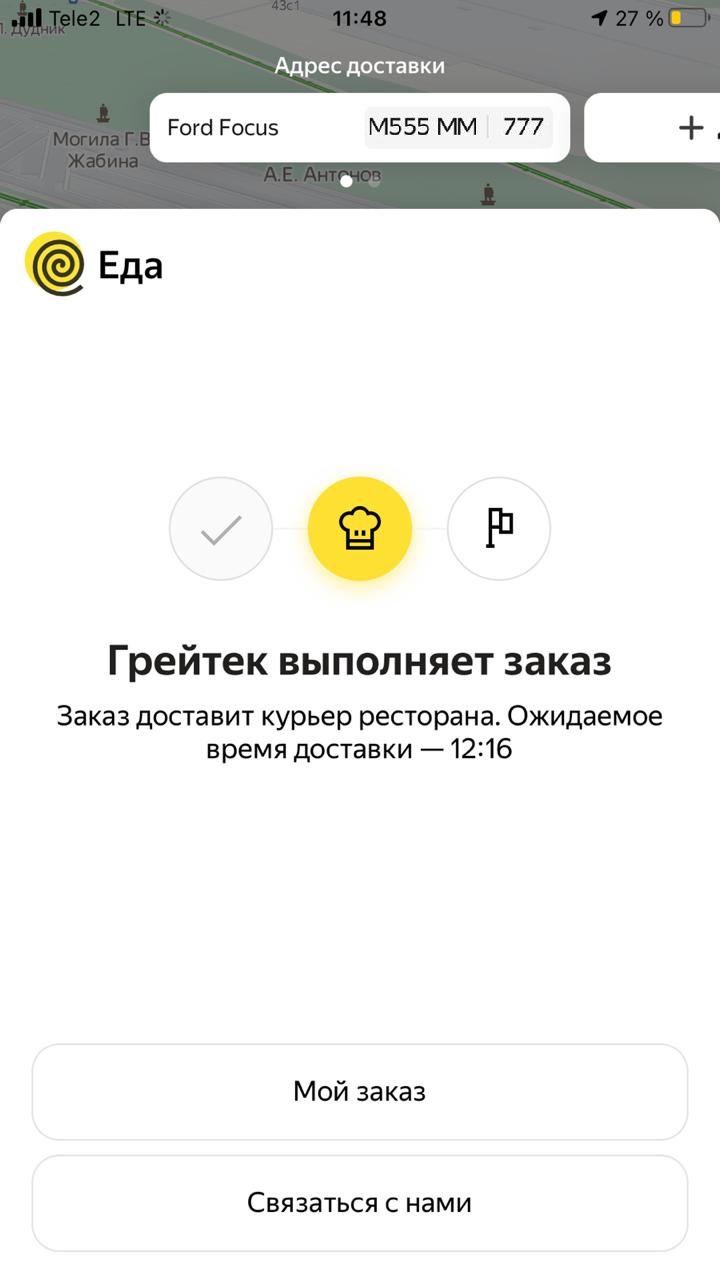Tap Связаться с нами to contact support

360,1202
